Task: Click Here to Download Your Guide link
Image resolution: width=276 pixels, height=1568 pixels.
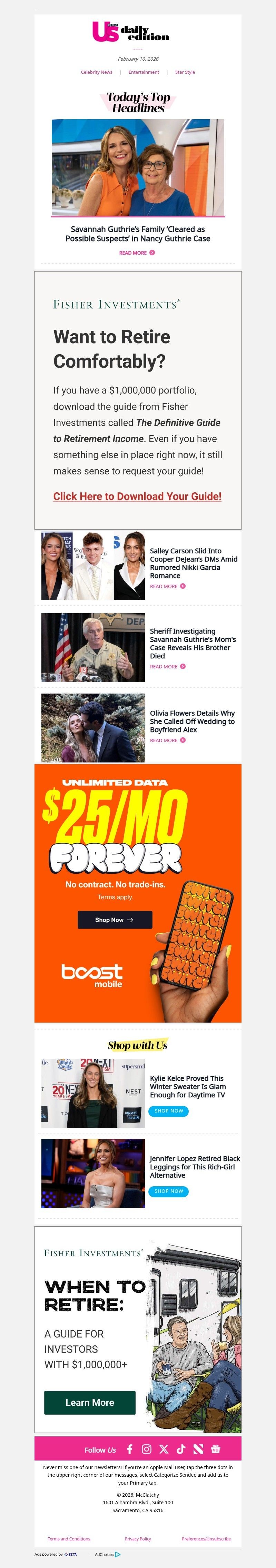Action: (x=137, y=496)
